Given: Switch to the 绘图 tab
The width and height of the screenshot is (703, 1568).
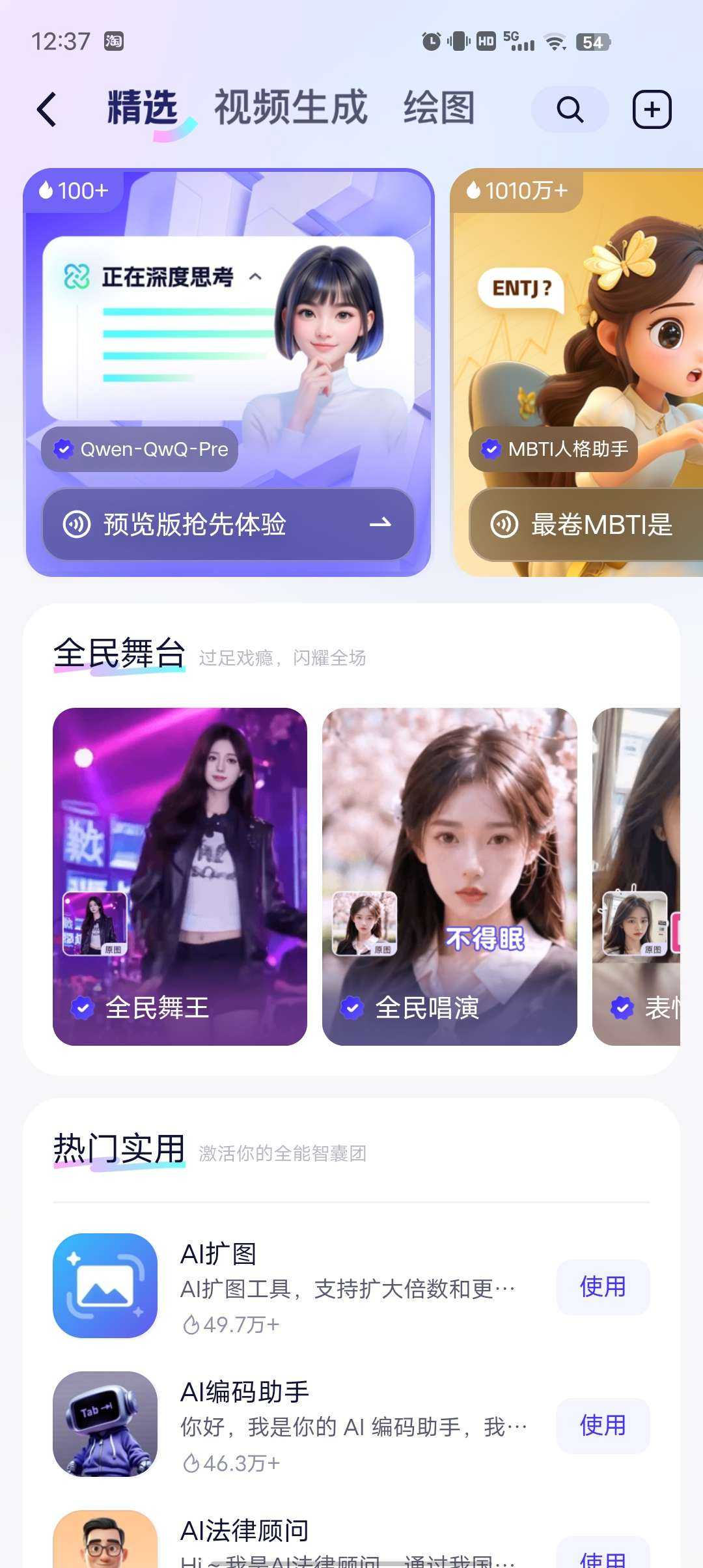Looking at the screenshot, I should click(439, 107).
